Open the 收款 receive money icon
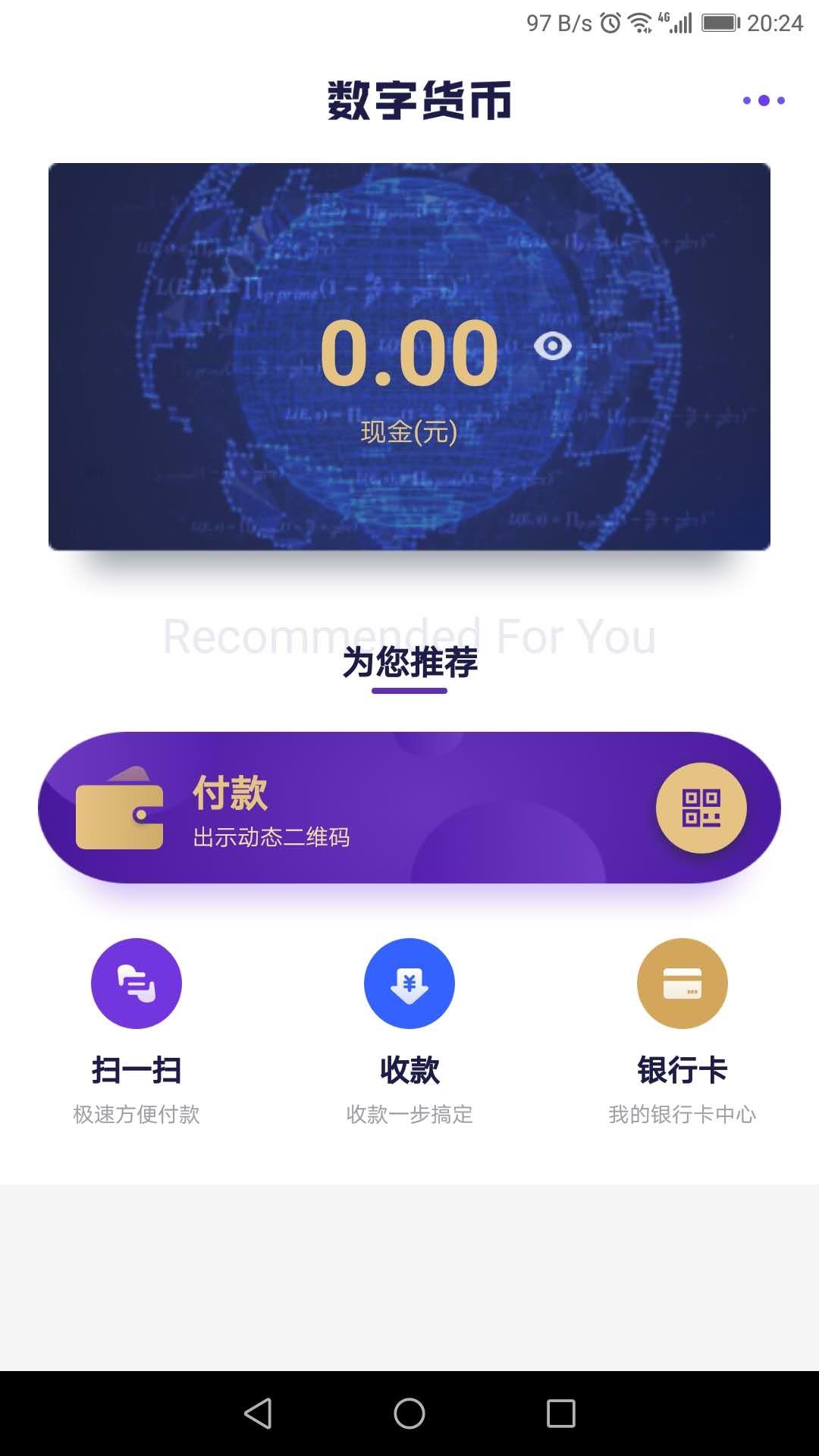The image size is (819, 1456). (409, 983)
